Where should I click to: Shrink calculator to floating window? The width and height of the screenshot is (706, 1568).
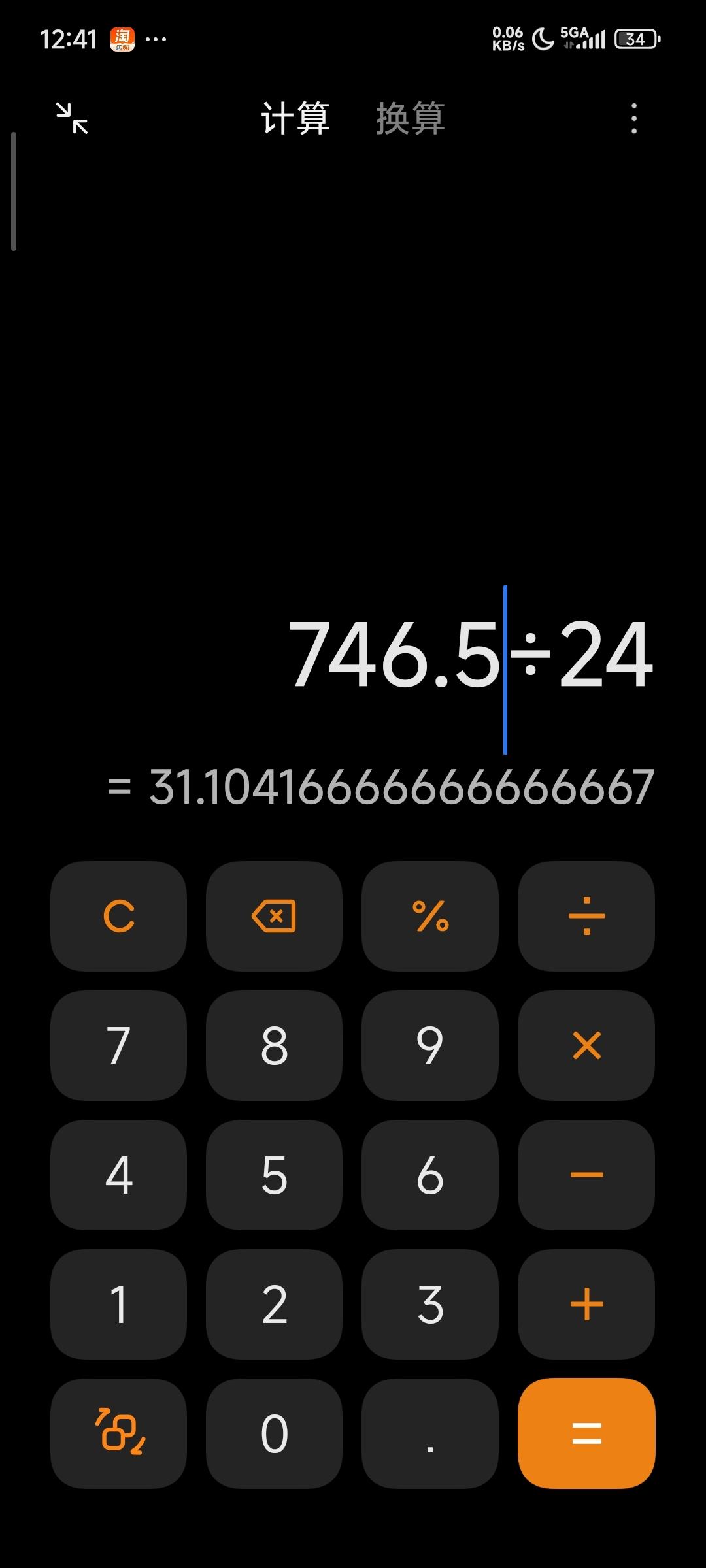pos(72,118)
